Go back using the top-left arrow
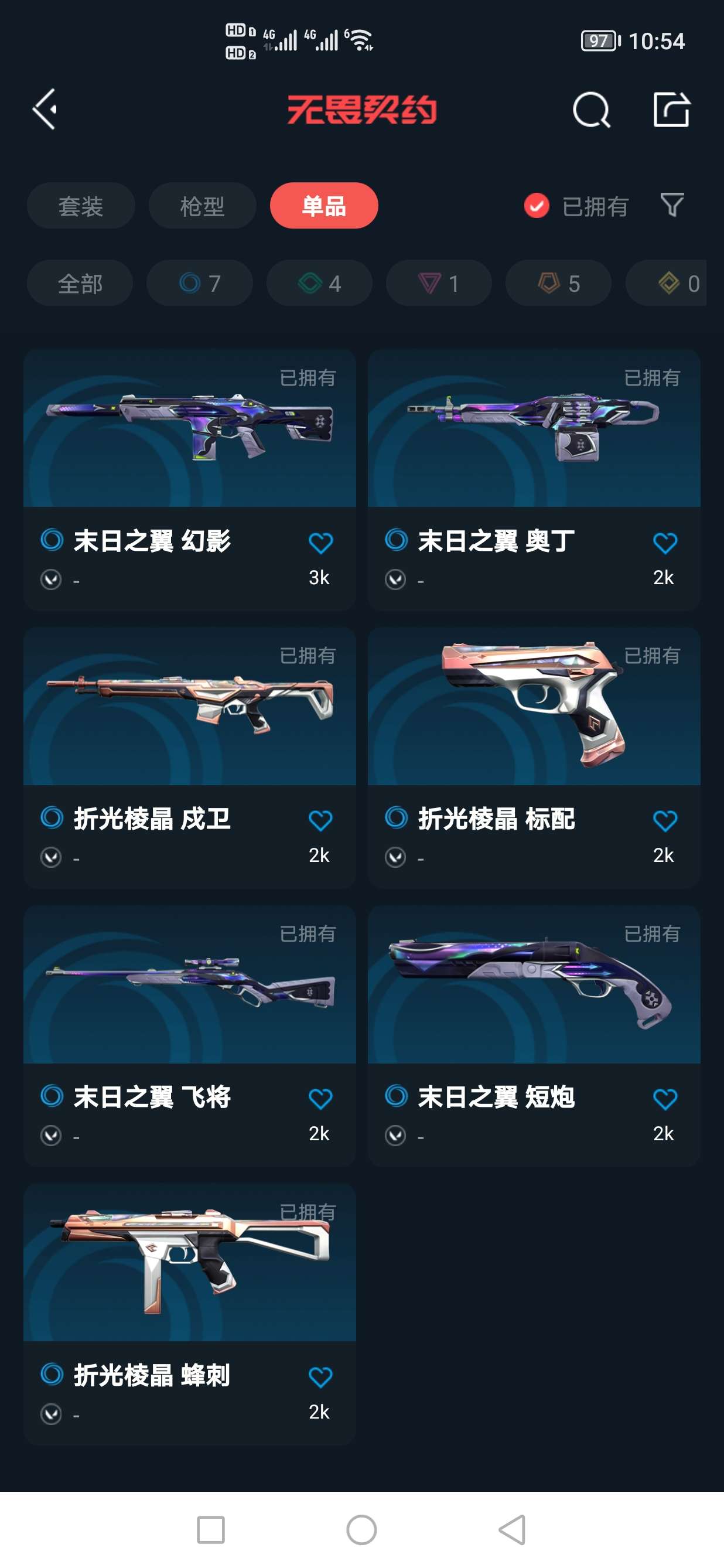 click(45, 110)
